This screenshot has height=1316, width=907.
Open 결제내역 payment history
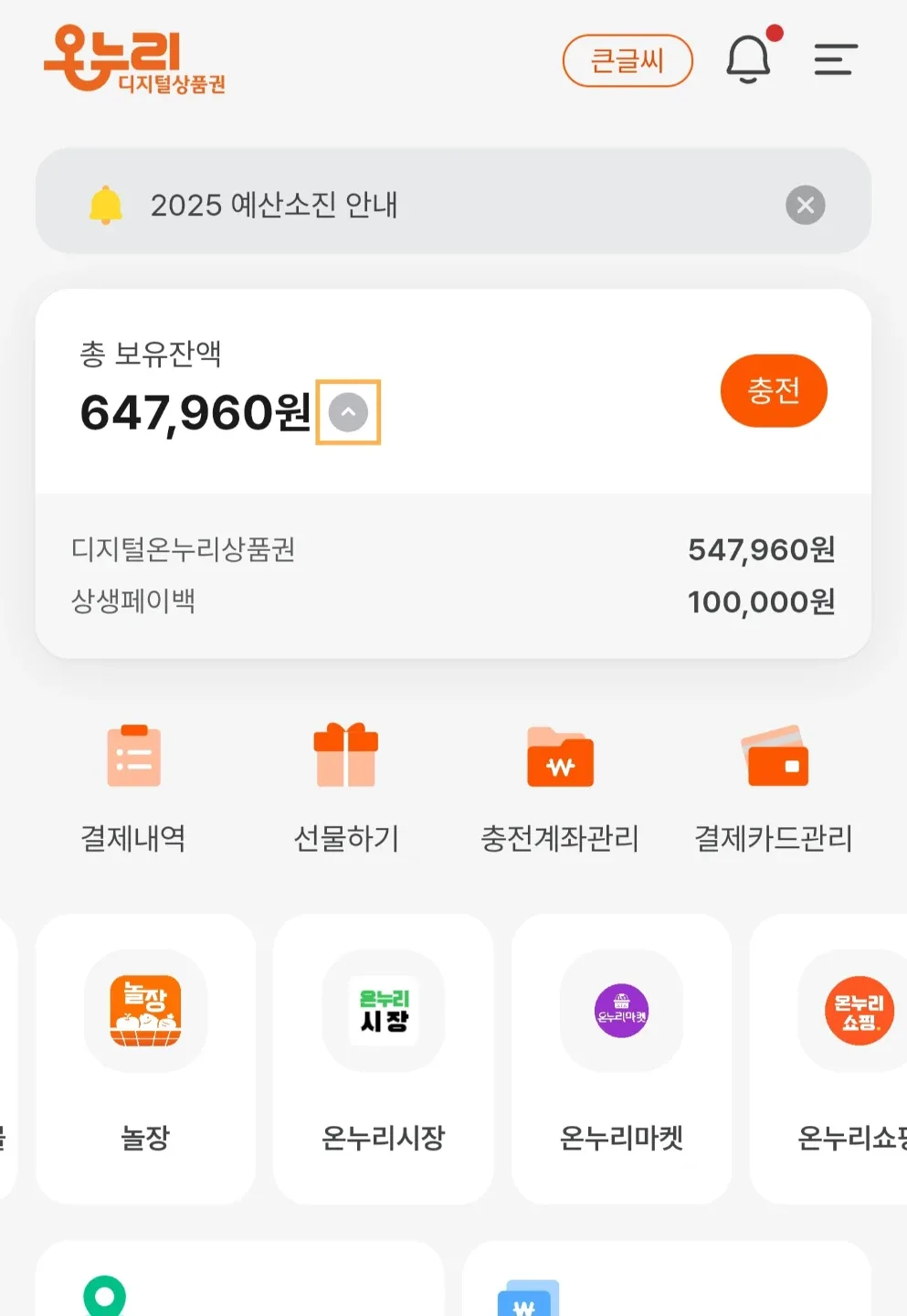133,786
